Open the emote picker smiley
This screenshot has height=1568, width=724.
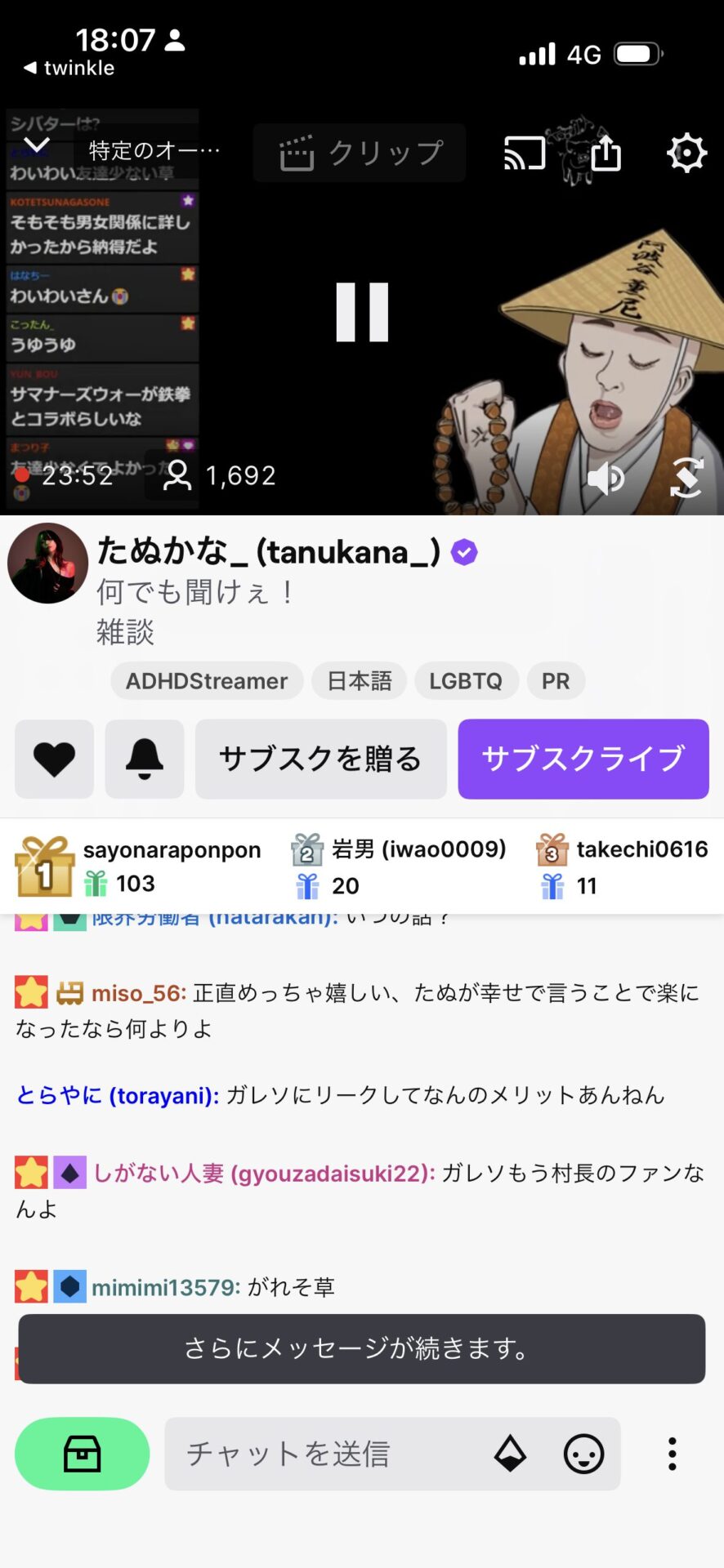[583, 1454]
